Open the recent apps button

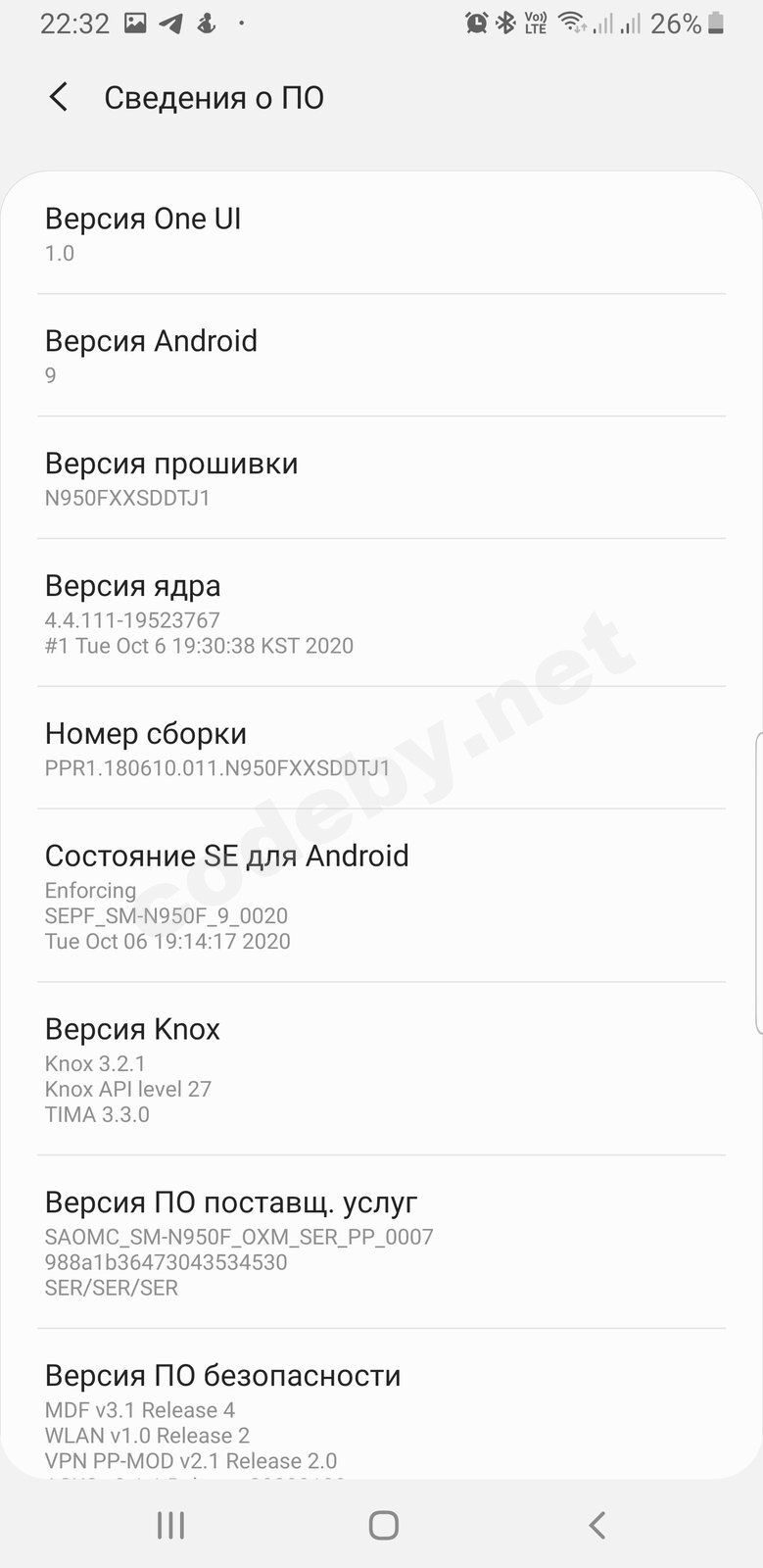tap(170, 1525)
